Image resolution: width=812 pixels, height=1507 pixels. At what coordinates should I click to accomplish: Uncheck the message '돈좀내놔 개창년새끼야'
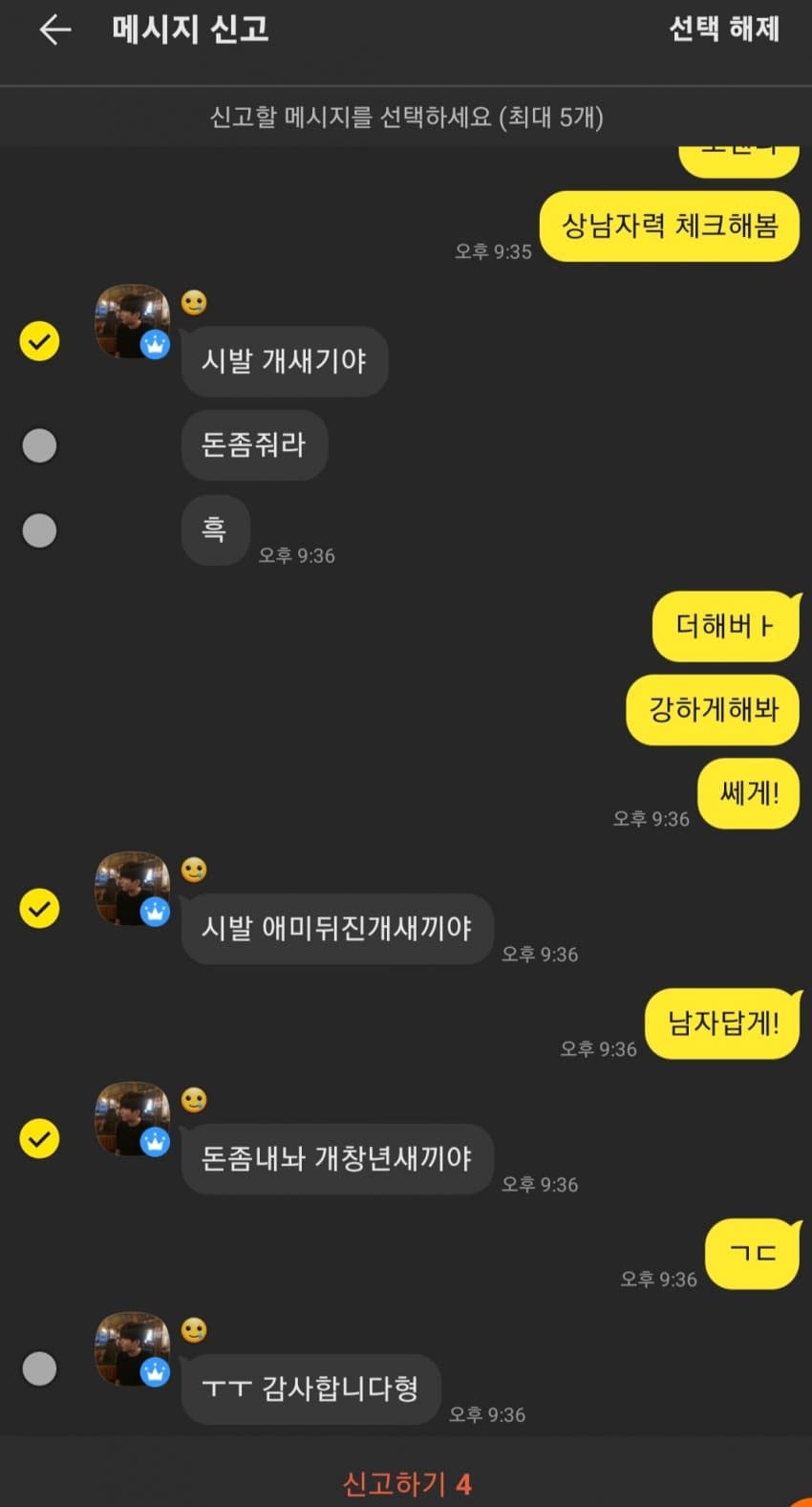39,1138
